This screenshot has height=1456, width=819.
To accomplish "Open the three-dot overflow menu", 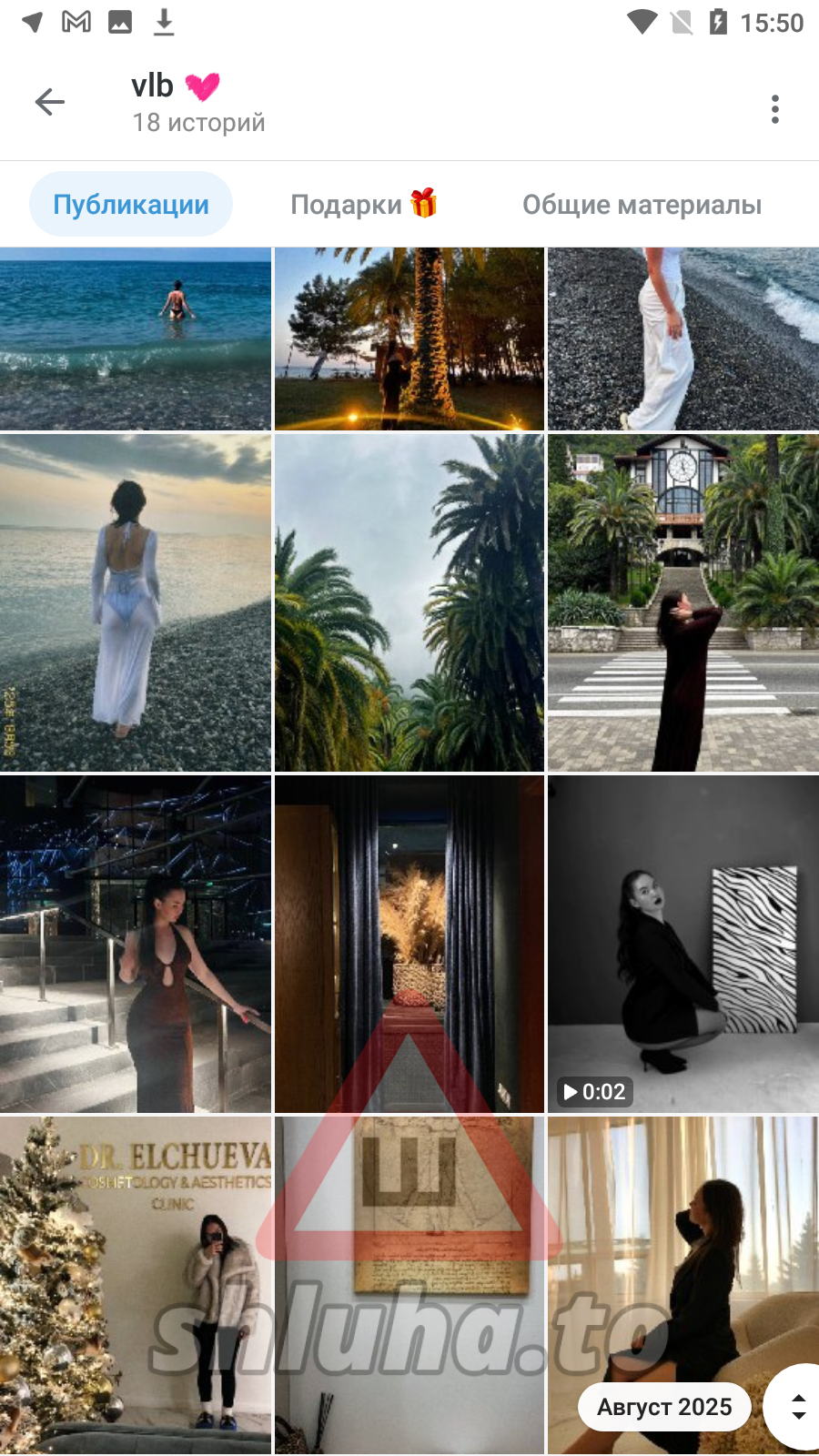I will (774, 109).
